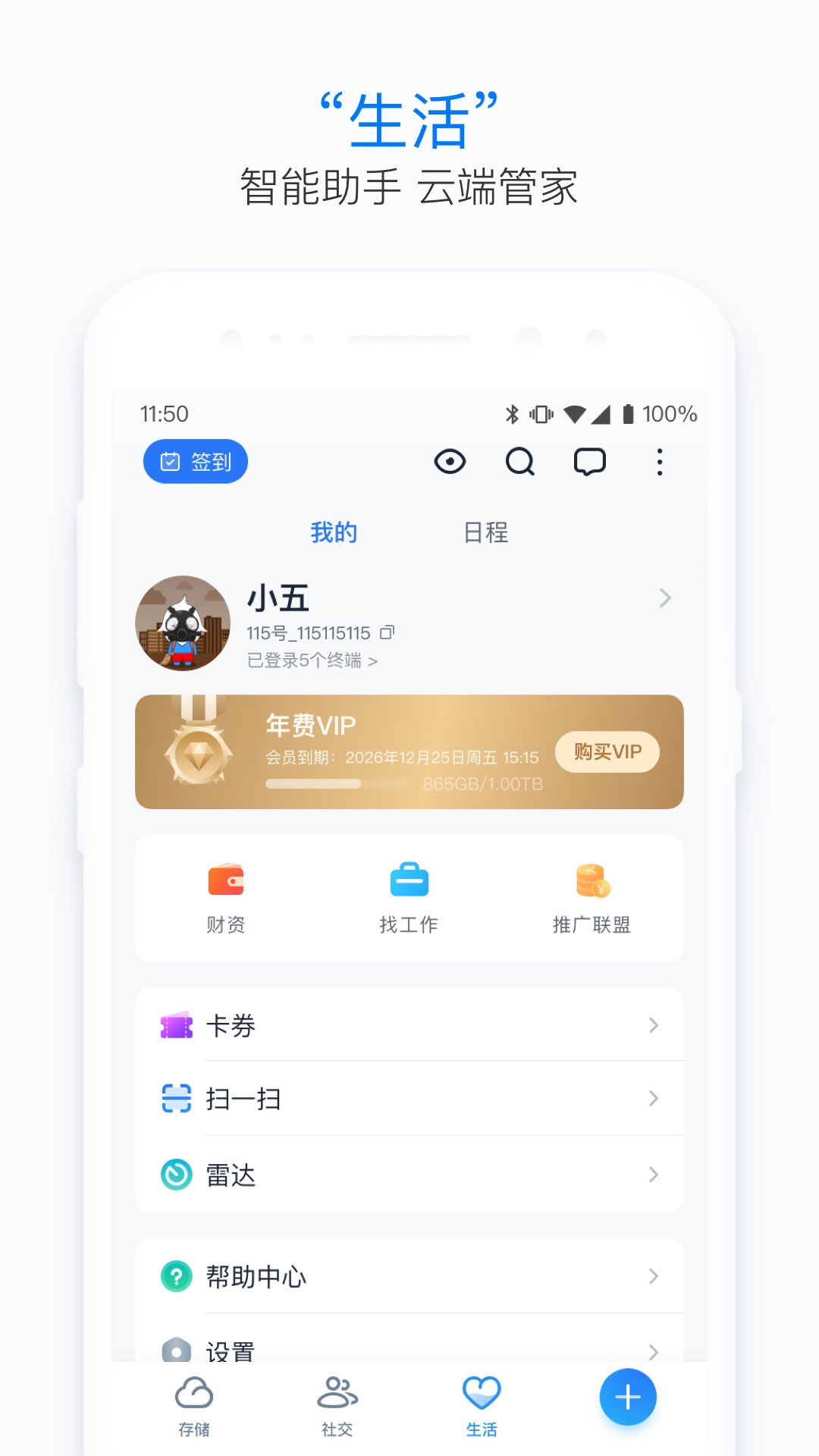The image size is (819, 1456).
Task: Switch to the 日程 schedule tab
Action: (x=486, y=532)
